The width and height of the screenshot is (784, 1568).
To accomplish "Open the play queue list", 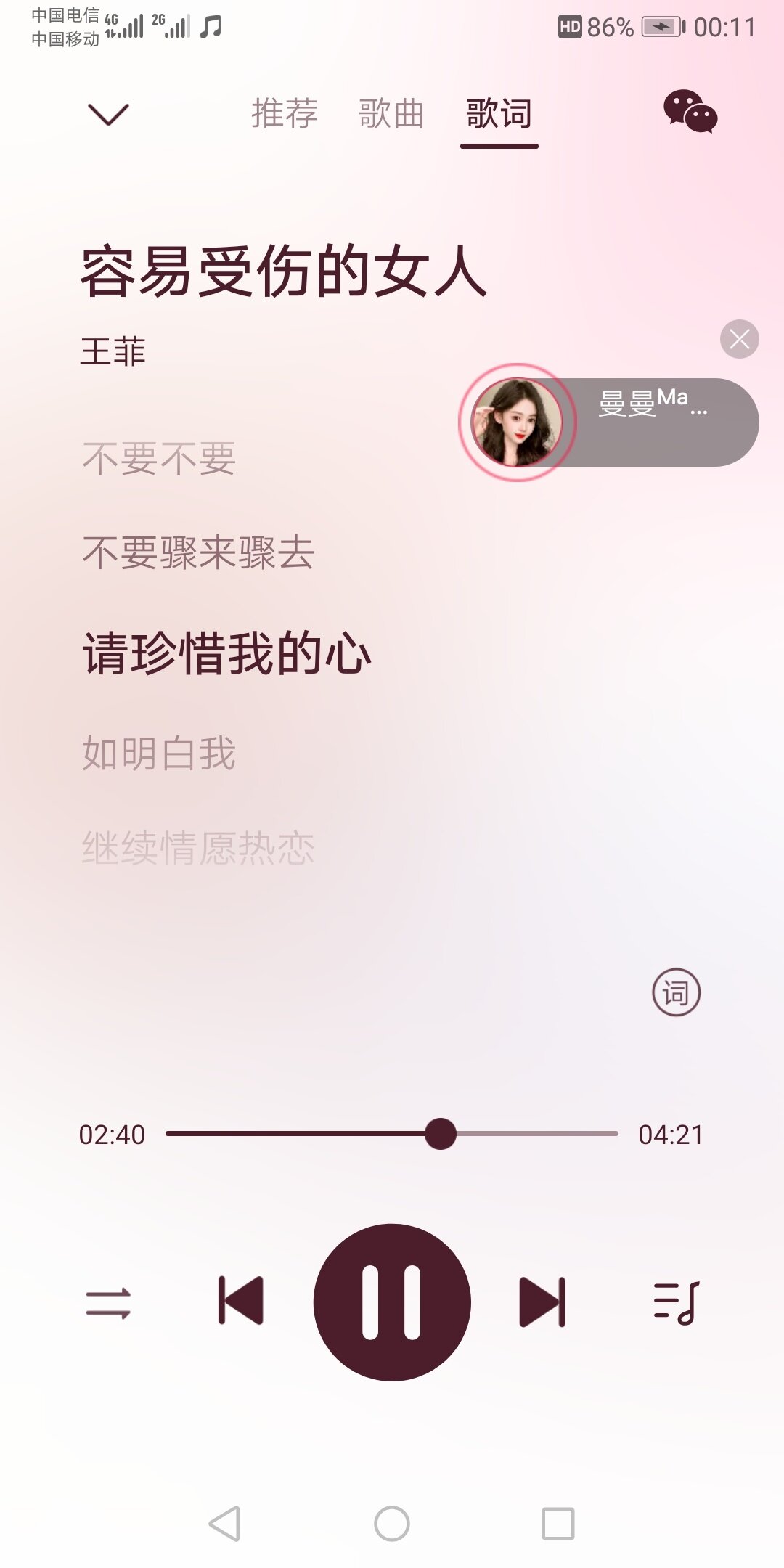I will point(676,1303).
